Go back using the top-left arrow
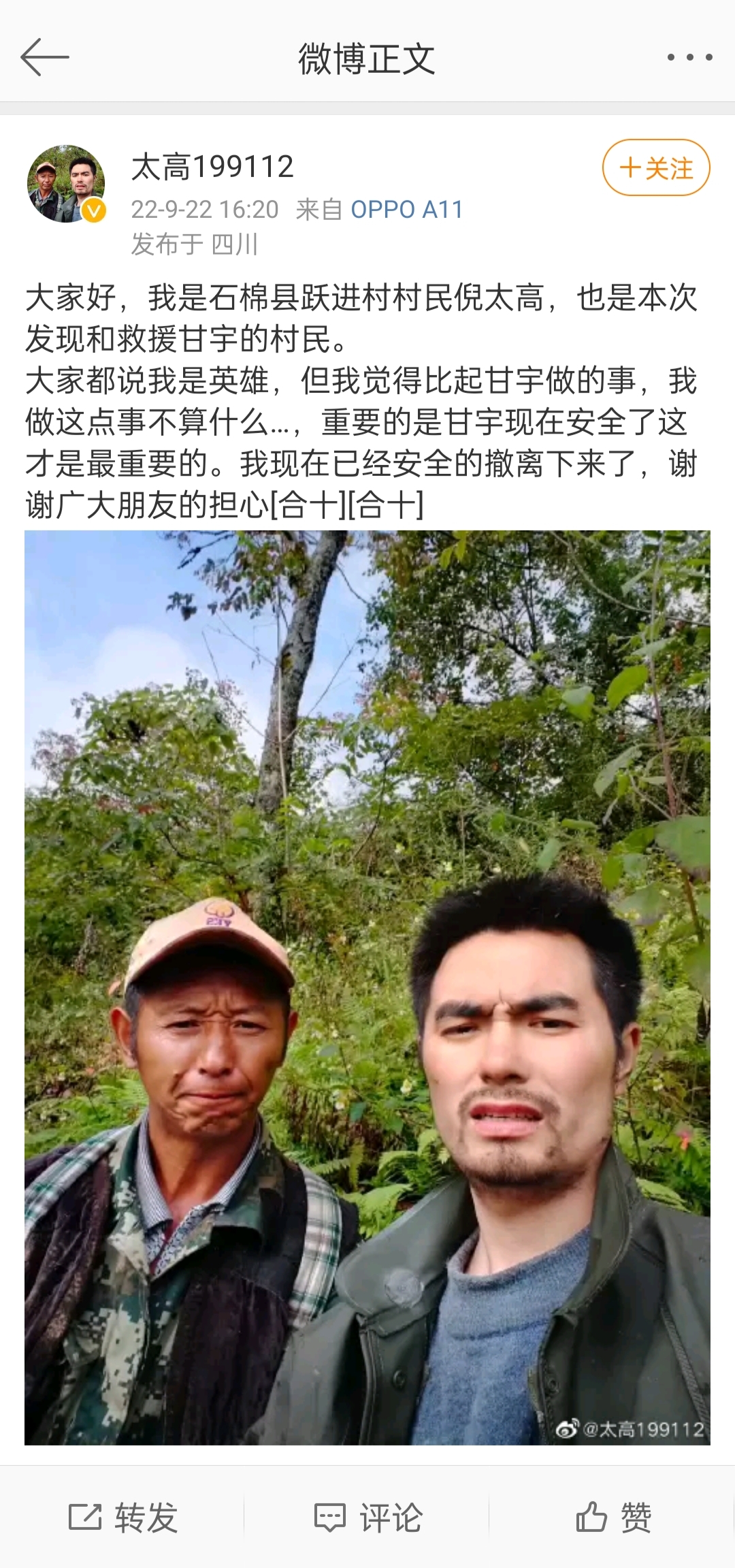 (45, 57)
